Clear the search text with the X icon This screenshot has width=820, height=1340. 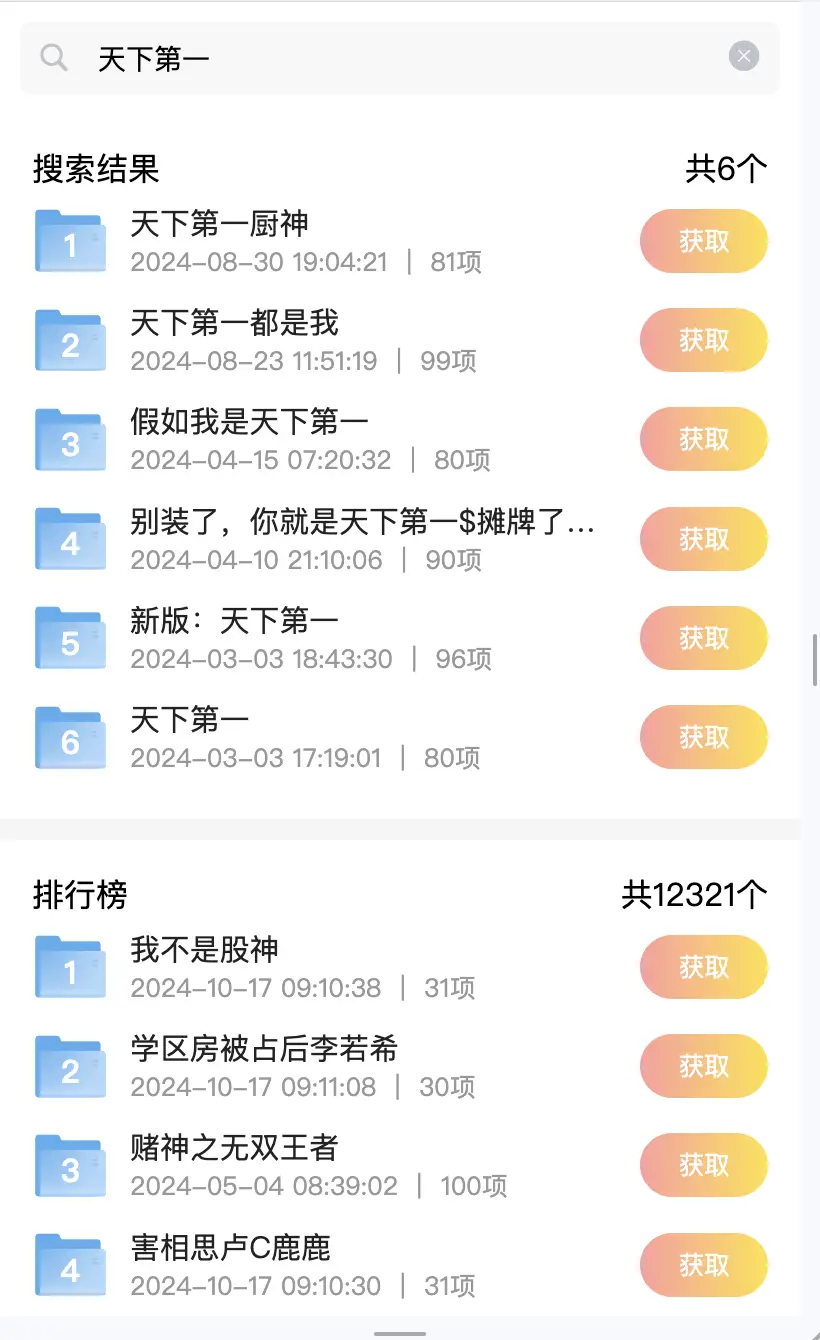pos(743,57)
